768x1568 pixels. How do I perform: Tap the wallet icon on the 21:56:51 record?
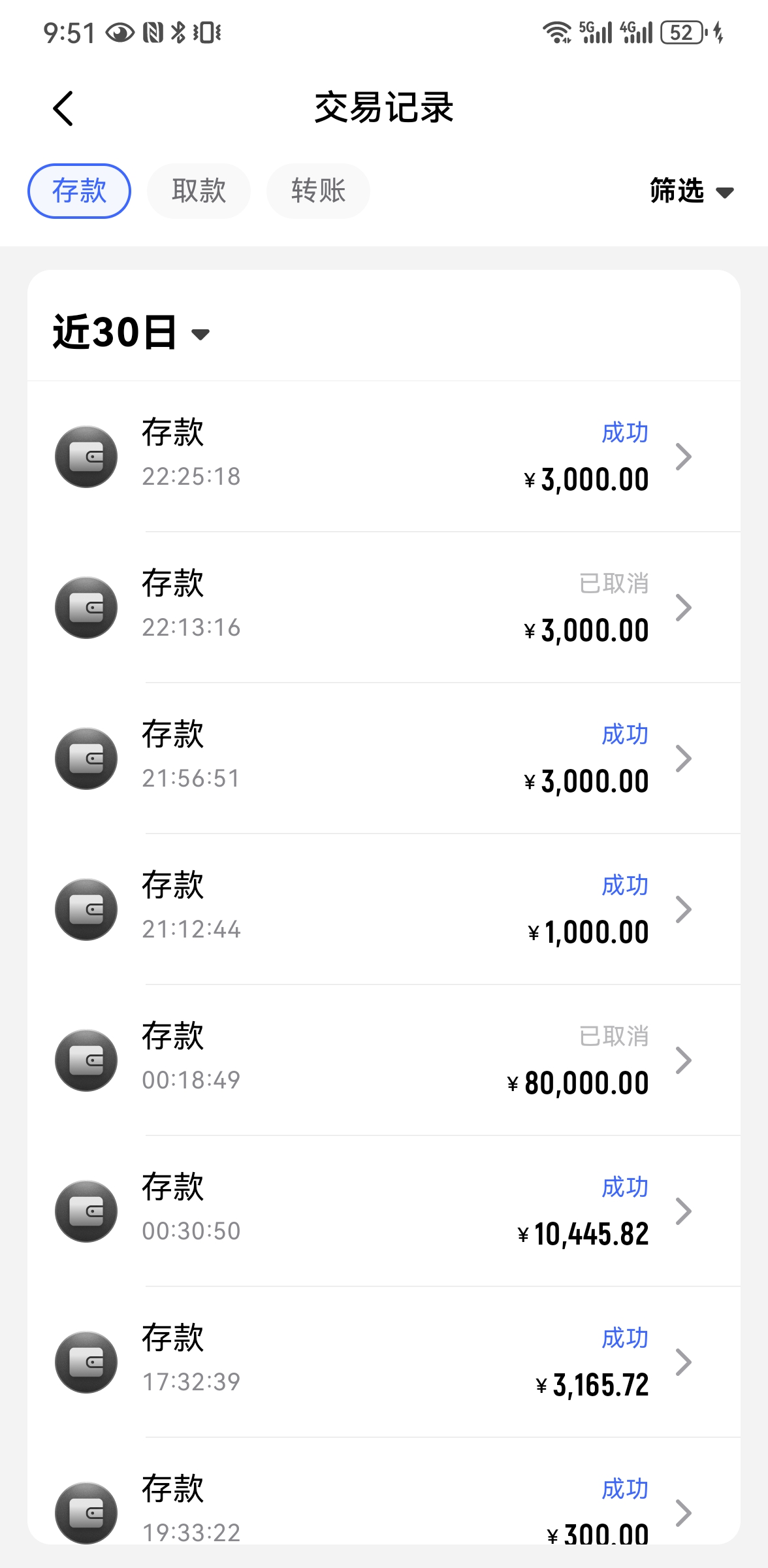(x=86, y=758)
